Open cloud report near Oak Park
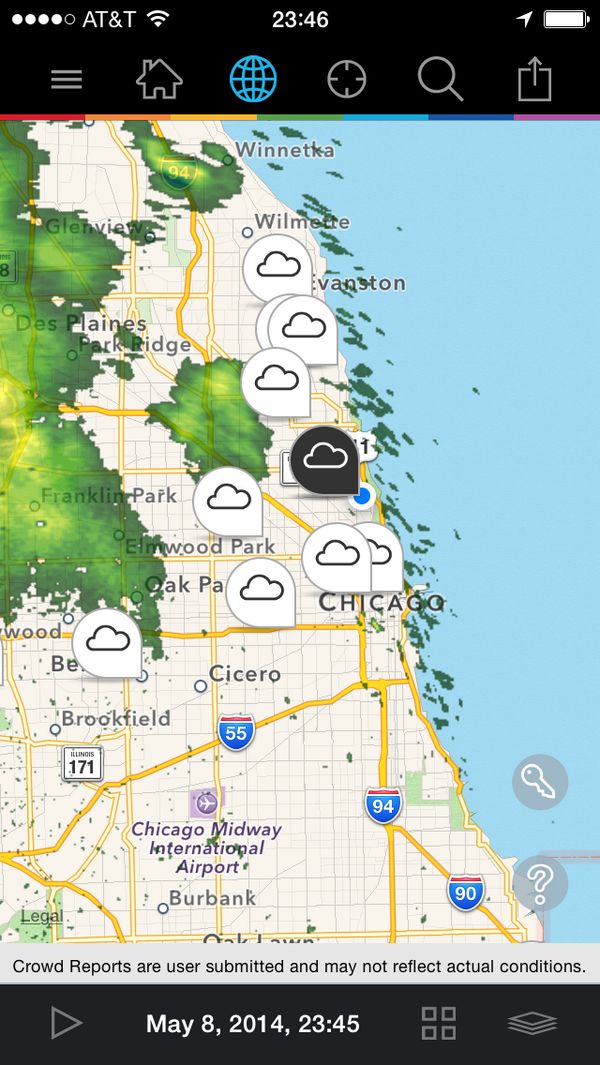The image size is (600, 1065). [x=260, y=589]
